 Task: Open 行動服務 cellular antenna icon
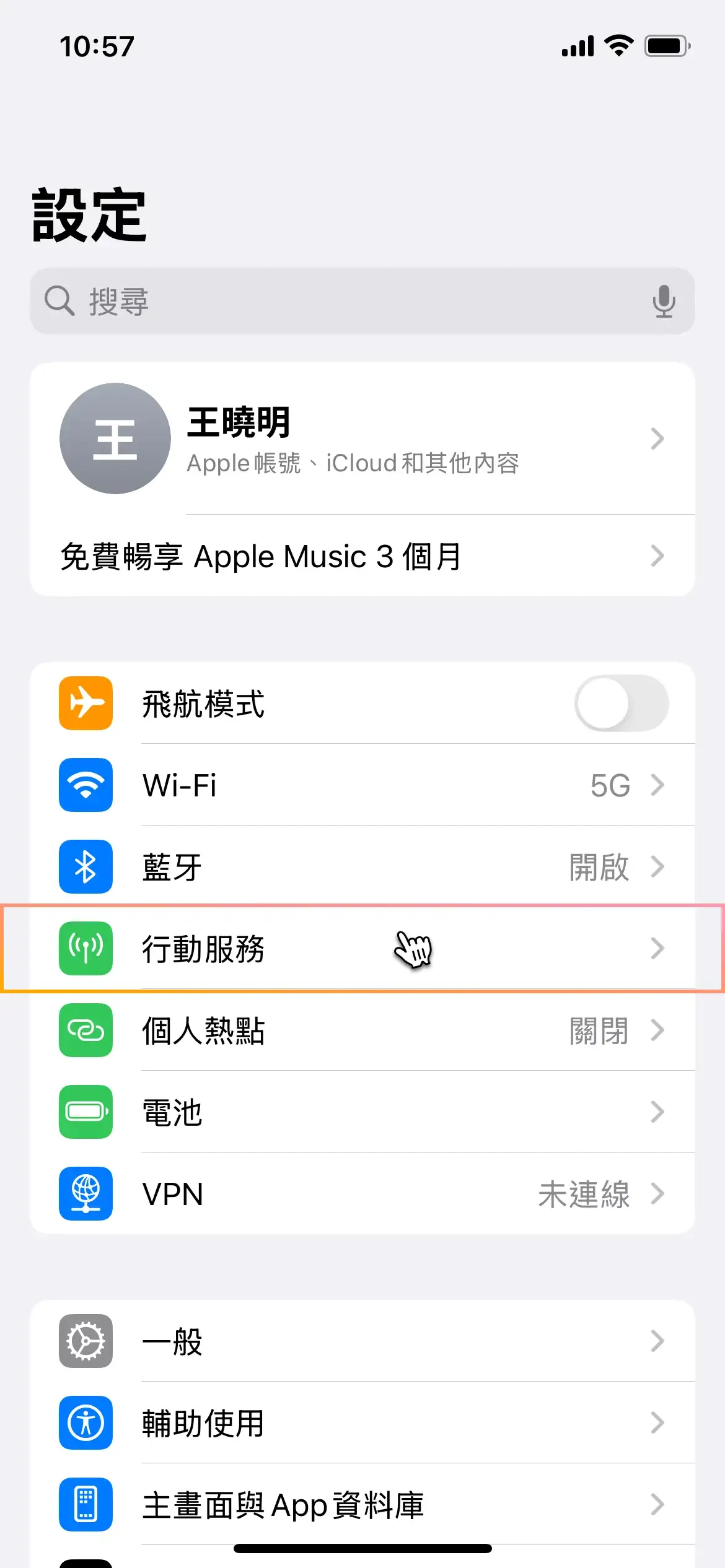[x=85, y=949]
